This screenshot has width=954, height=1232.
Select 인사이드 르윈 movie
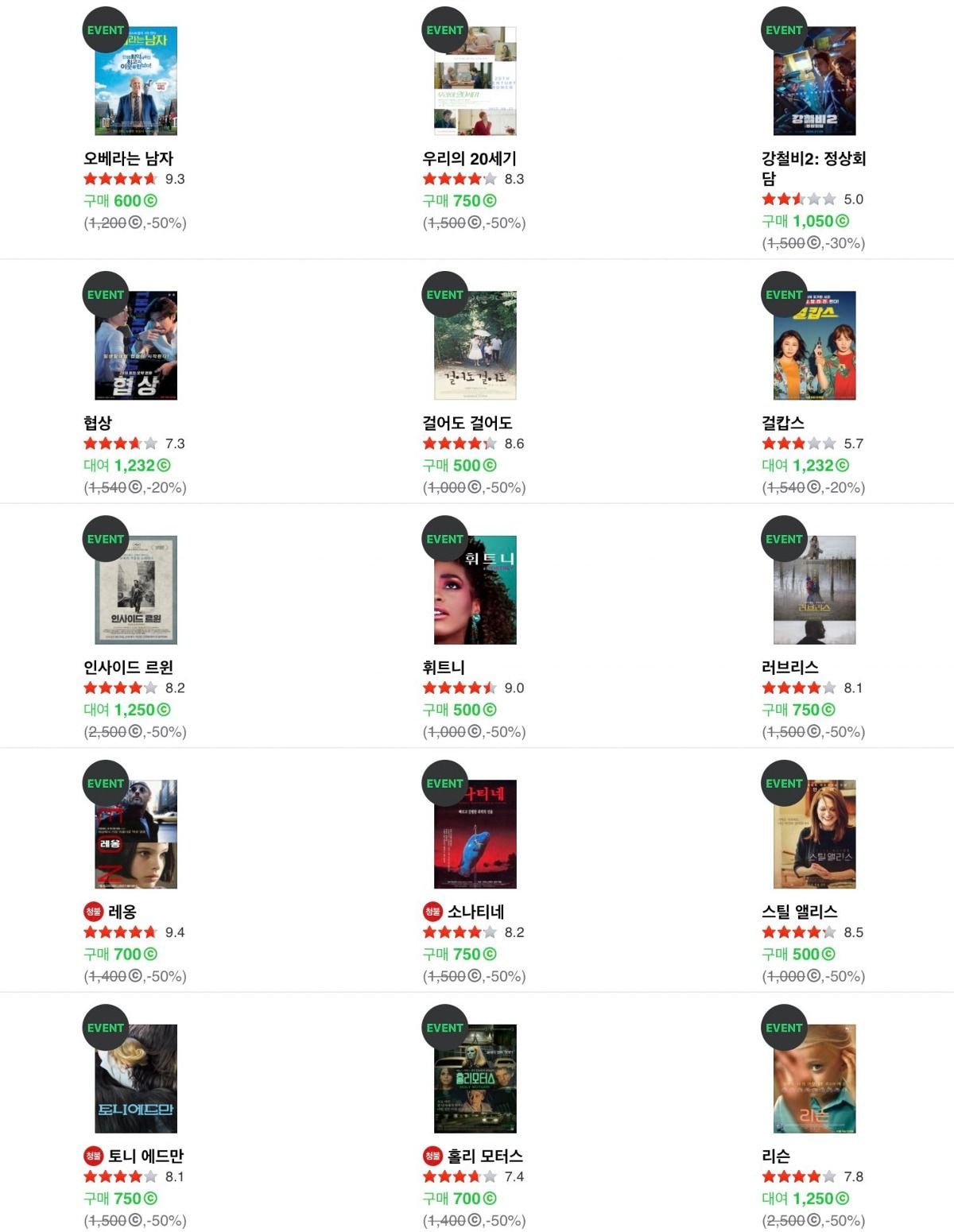[135, 590]
